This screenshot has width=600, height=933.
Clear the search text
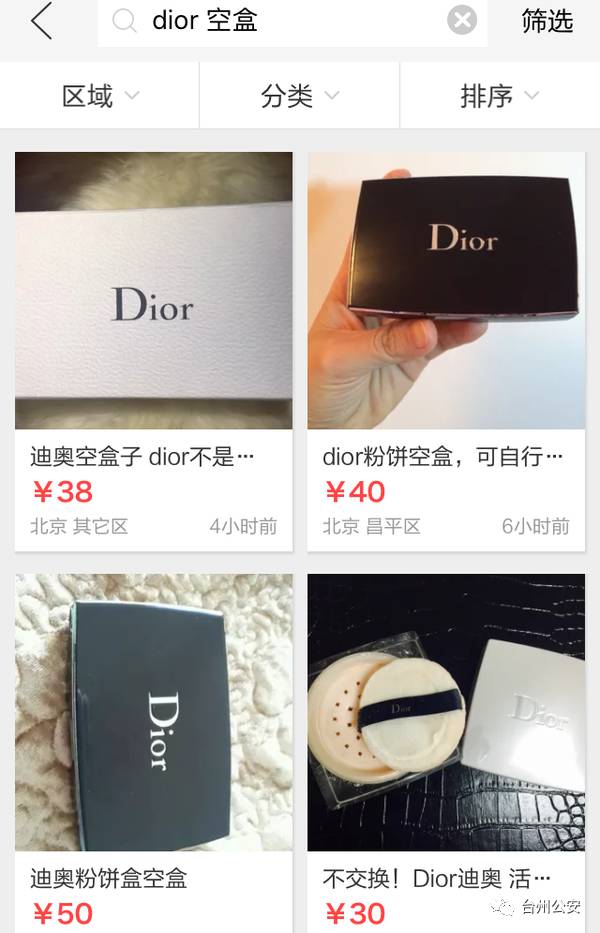461,20
